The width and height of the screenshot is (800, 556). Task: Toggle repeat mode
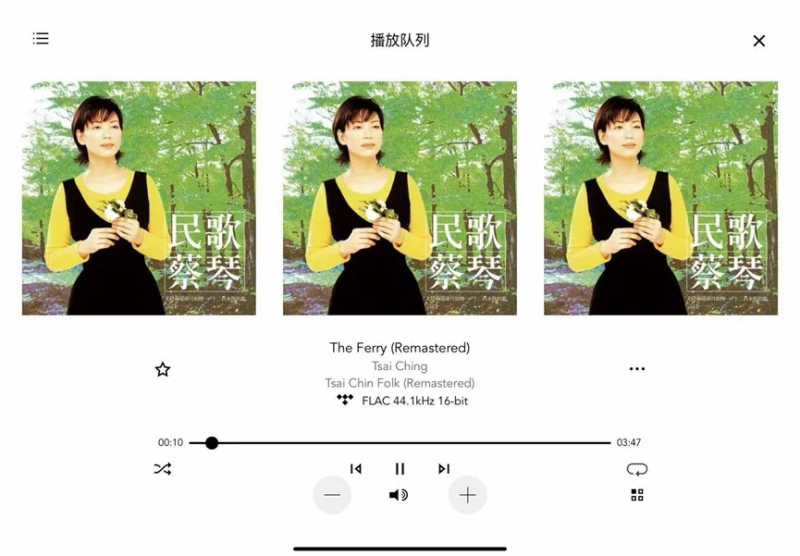tap(637, 468)
